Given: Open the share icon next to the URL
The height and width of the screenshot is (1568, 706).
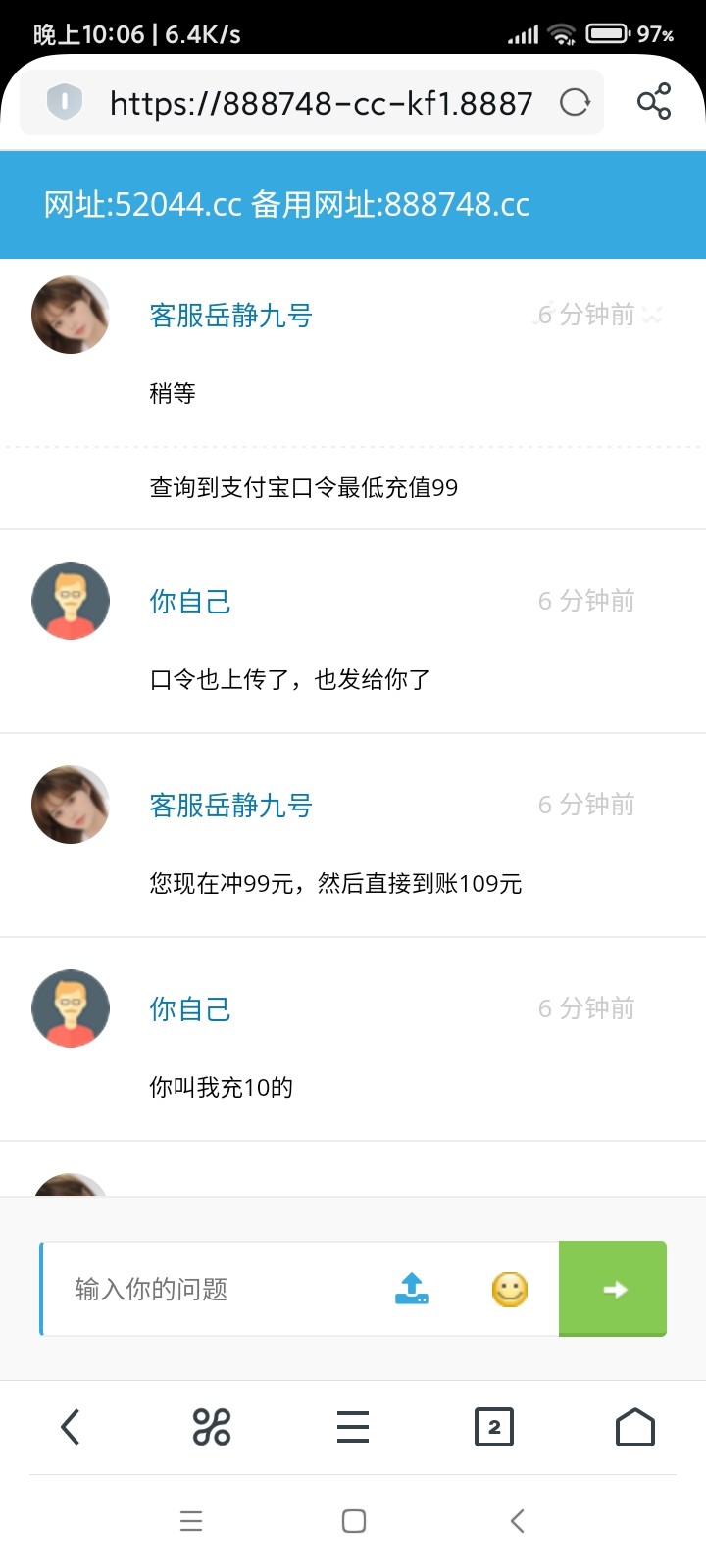Looking at the screenshot, I should pyautogui.click(x=653, y=100).
